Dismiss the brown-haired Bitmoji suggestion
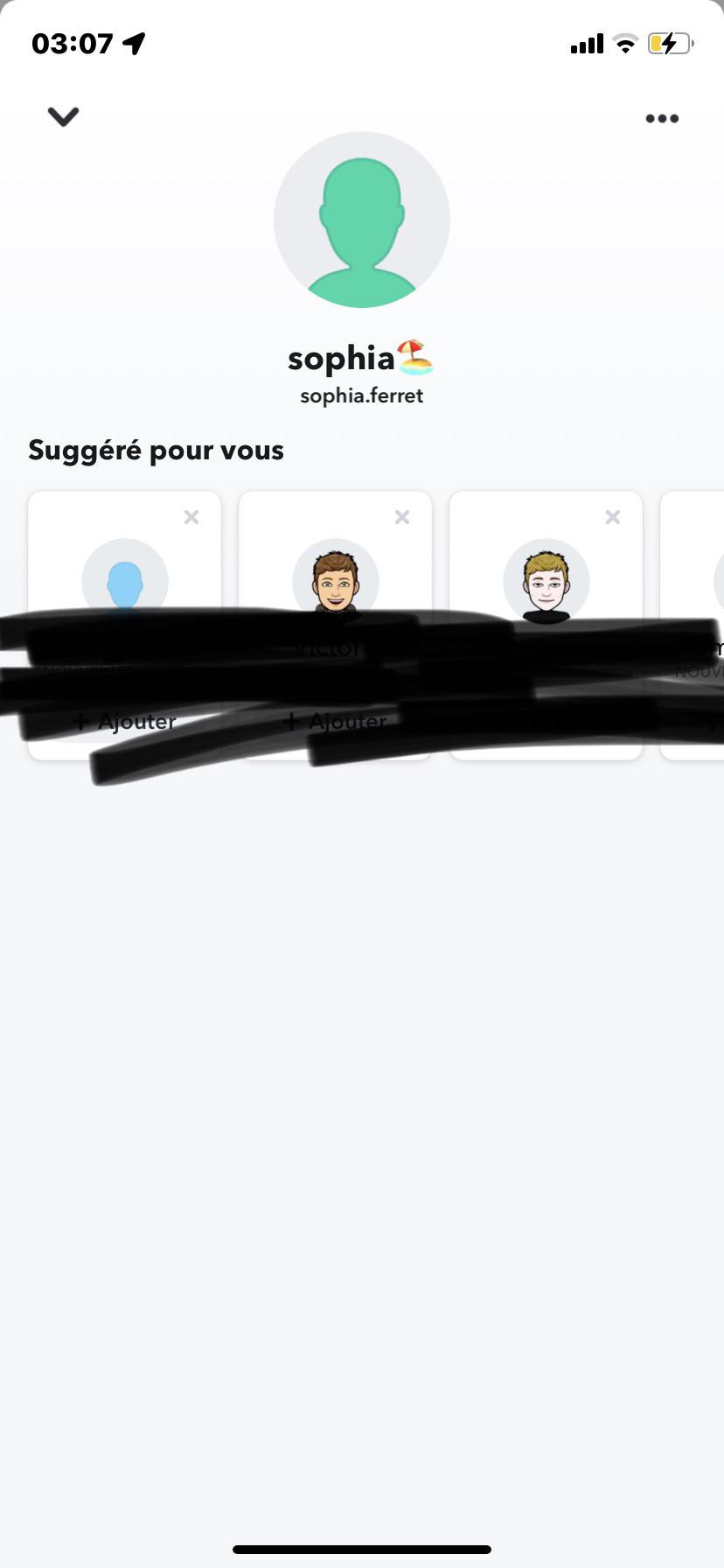The width and height of the screenshot is (724, 1568). 402,517
